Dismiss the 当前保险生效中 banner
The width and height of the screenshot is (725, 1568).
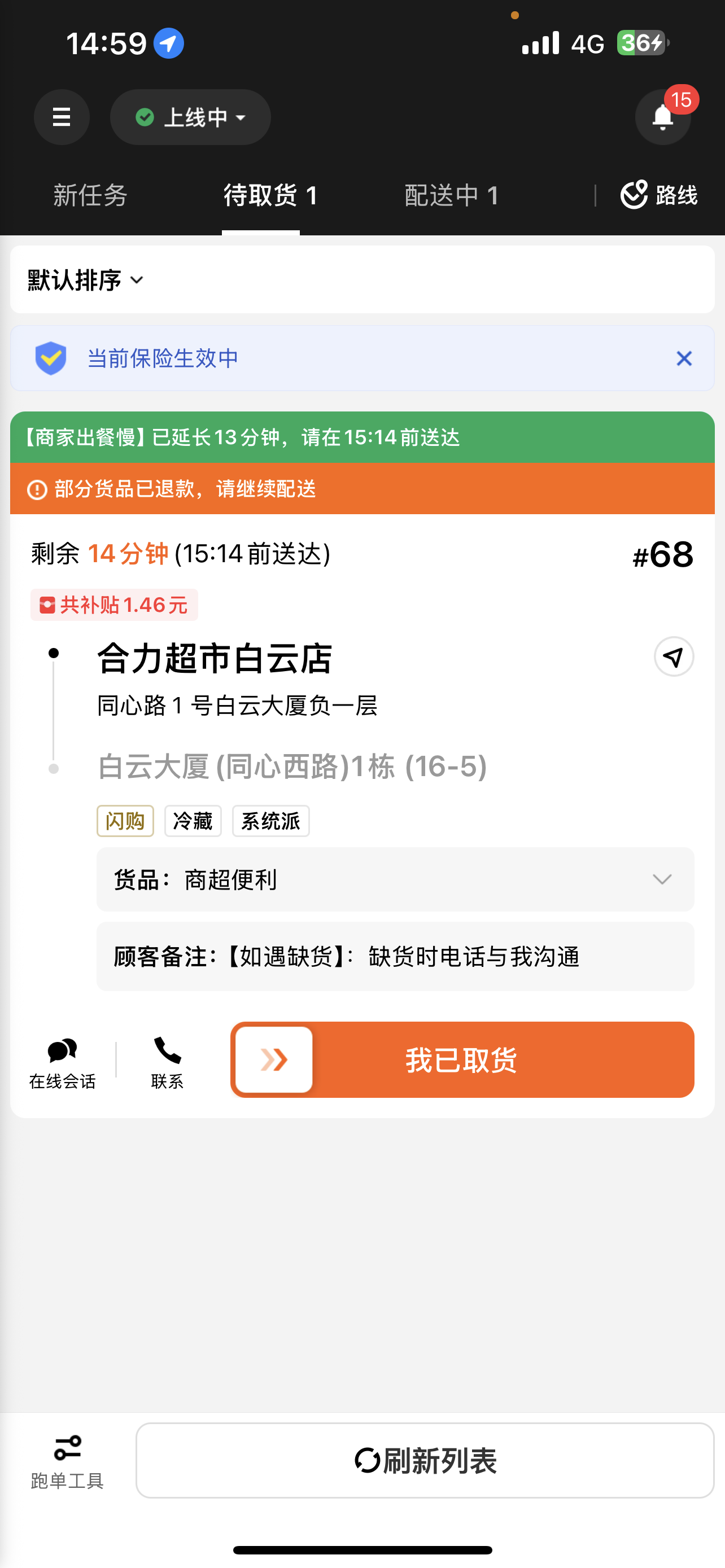(x=684, y=358)
